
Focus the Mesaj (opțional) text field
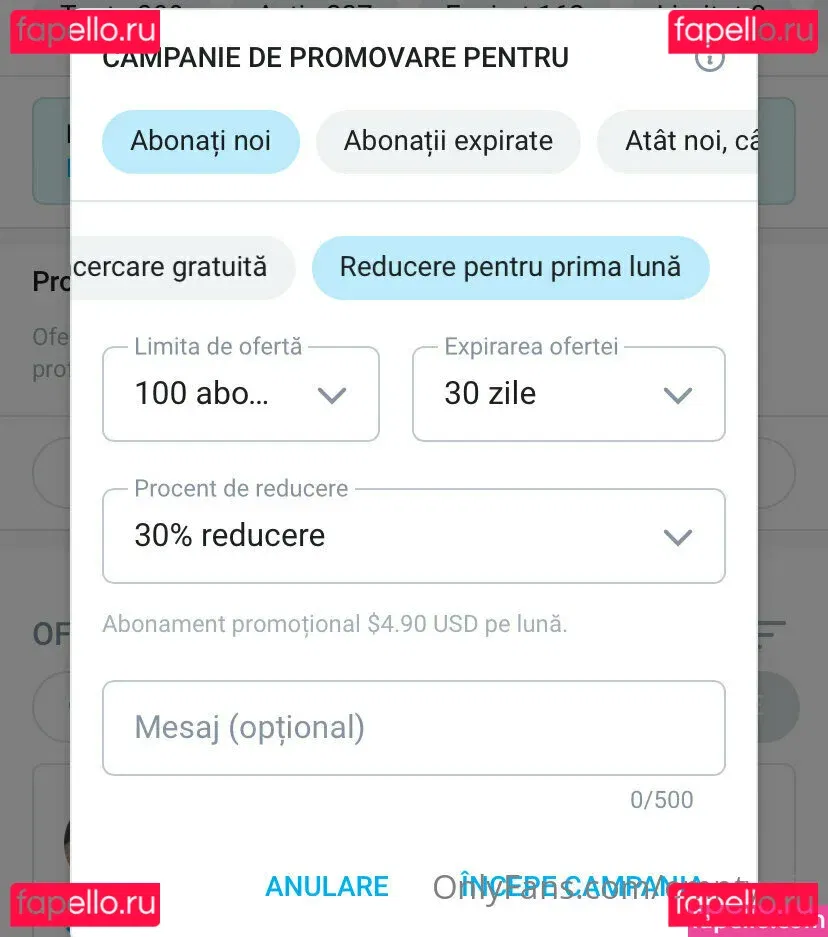[413, 728]
